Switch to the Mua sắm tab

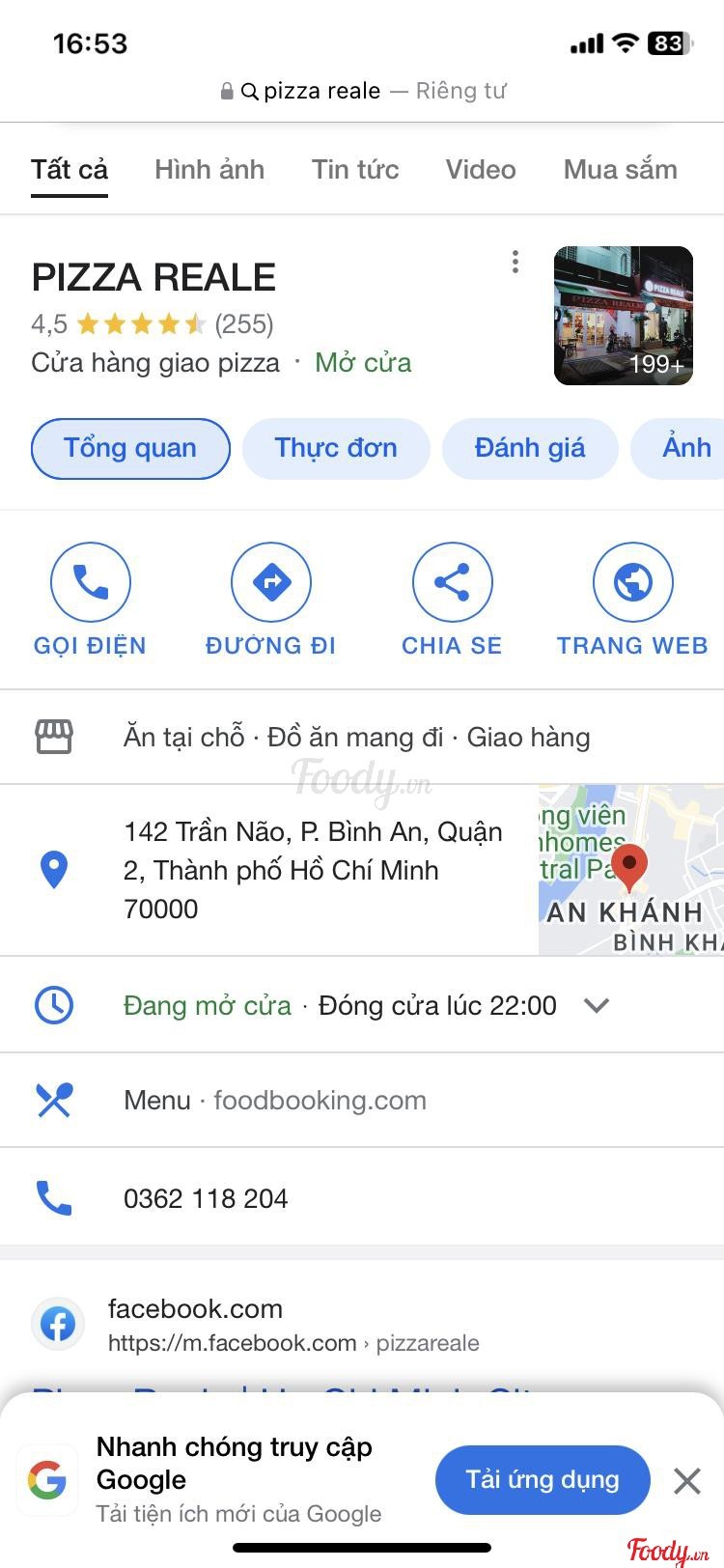[x=620, y=170]
